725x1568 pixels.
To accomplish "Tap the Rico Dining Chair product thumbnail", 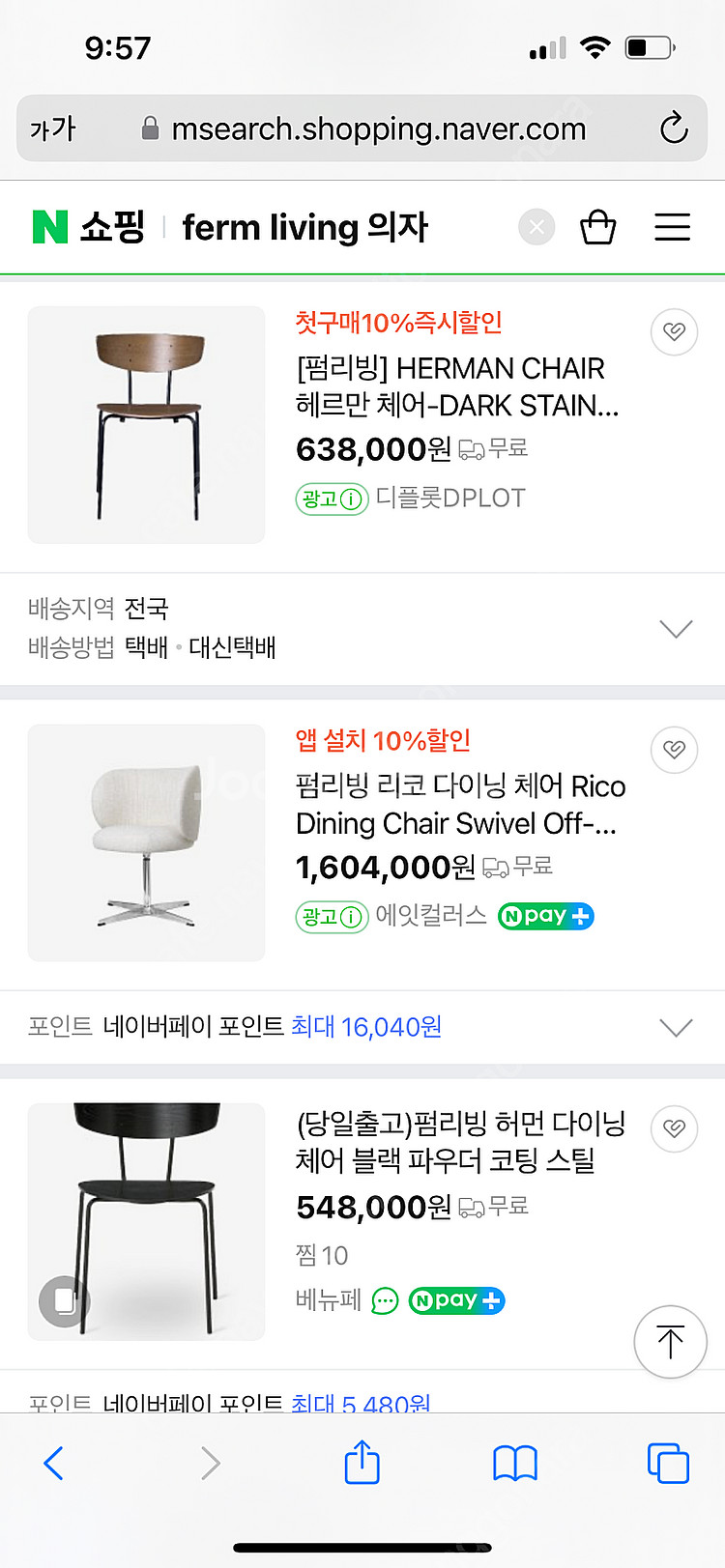I will point(146,843).
